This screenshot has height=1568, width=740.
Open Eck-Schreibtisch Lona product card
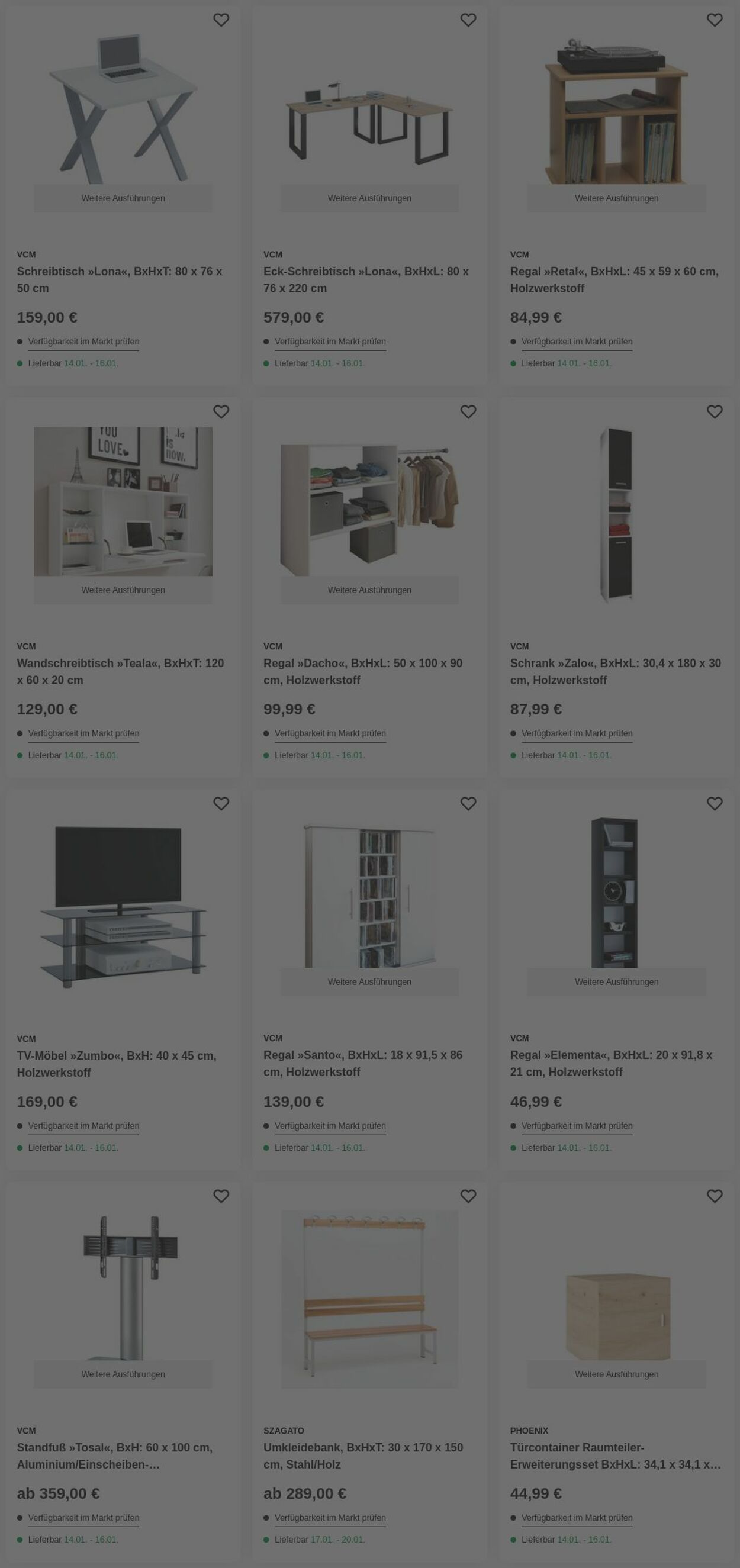click(366, 279)
